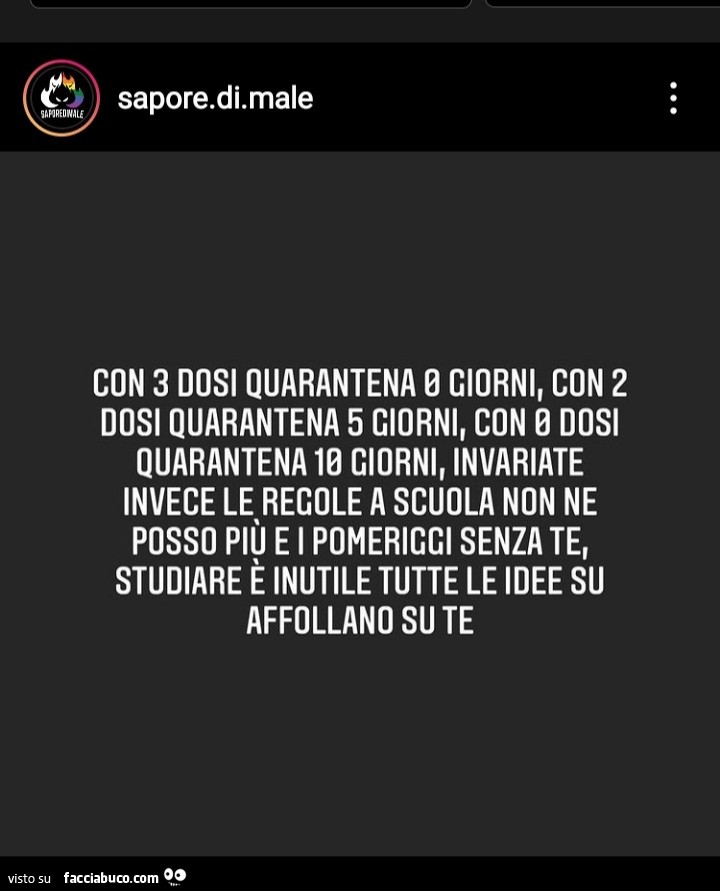Screen dimensions: 720x891
Task: Tap the sapore.di.male username
Action: click(215, 98)
